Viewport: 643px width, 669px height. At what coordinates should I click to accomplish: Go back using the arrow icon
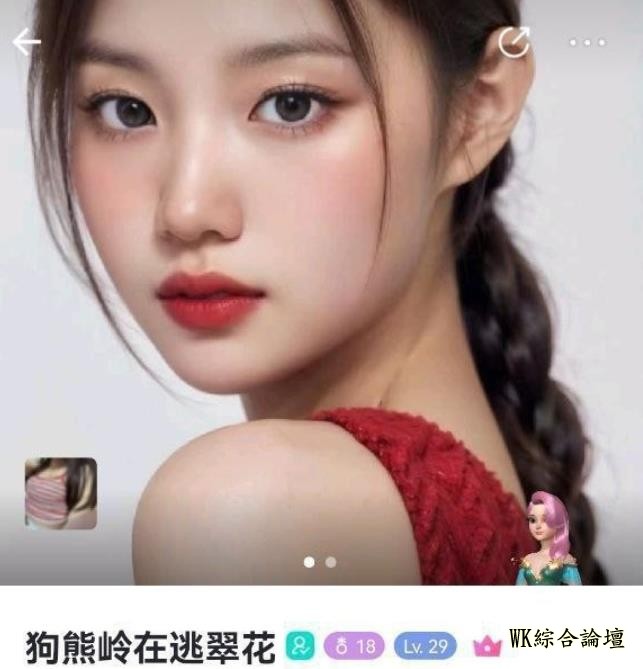pos(26,42)
